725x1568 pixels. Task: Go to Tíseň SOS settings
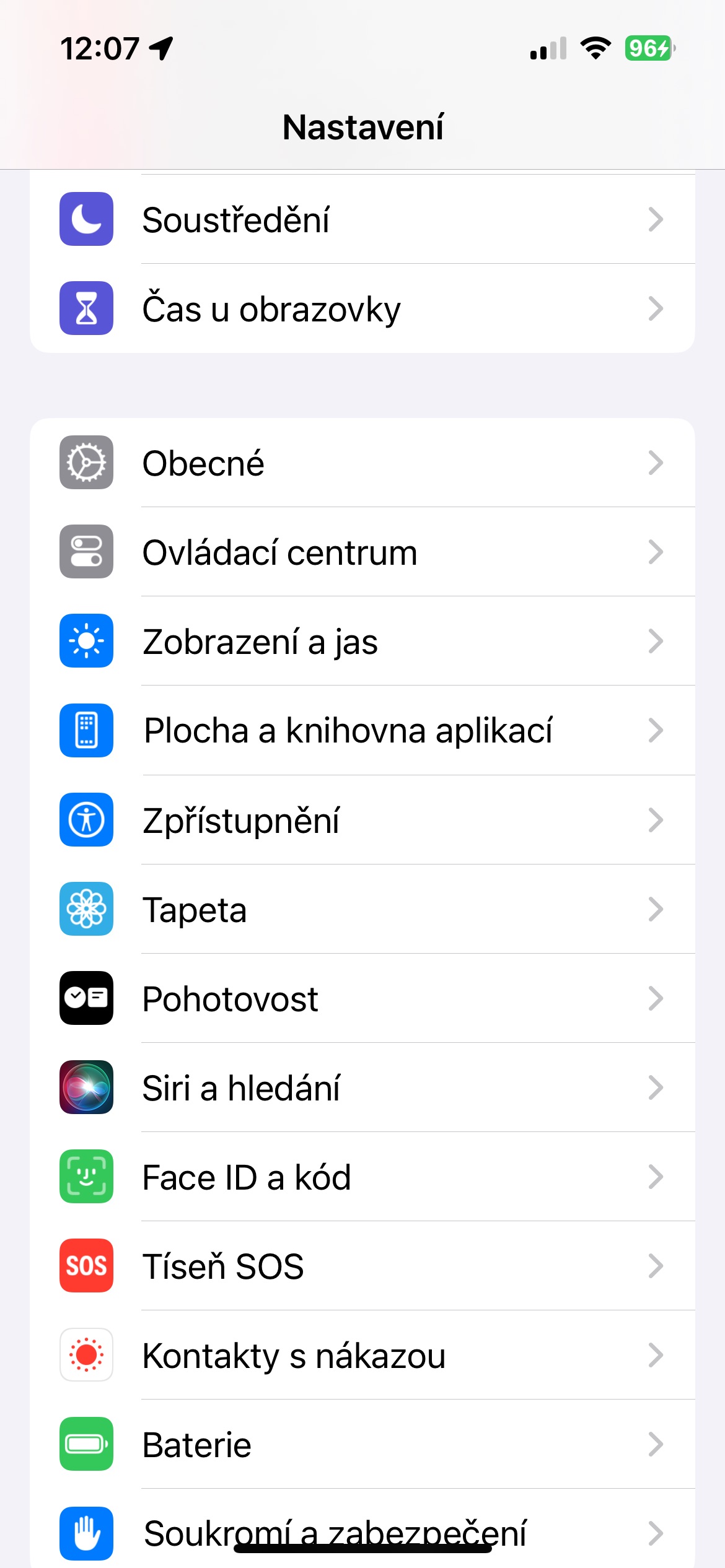(362, 1266)
